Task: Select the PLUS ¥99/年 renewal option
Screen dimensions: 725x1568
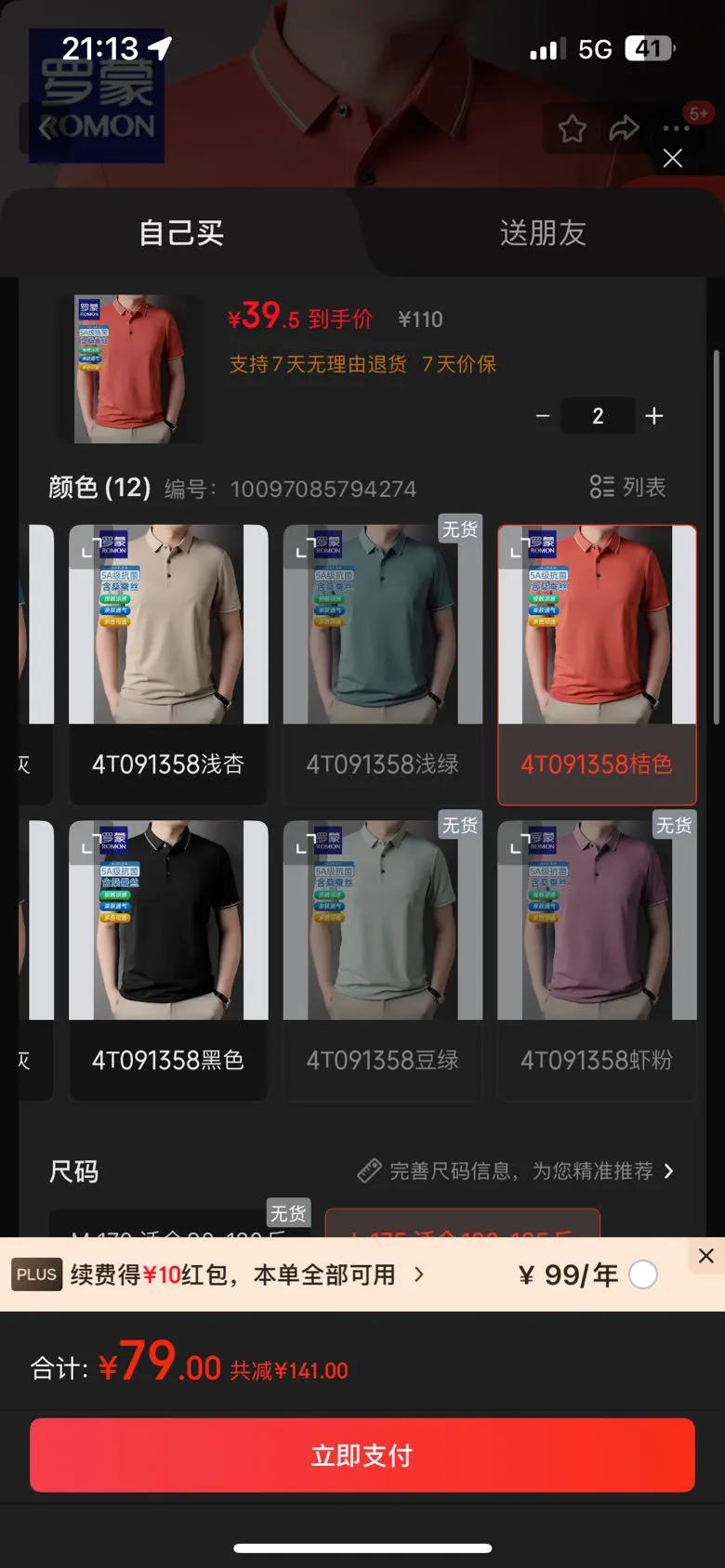Action: (643, 1274)
